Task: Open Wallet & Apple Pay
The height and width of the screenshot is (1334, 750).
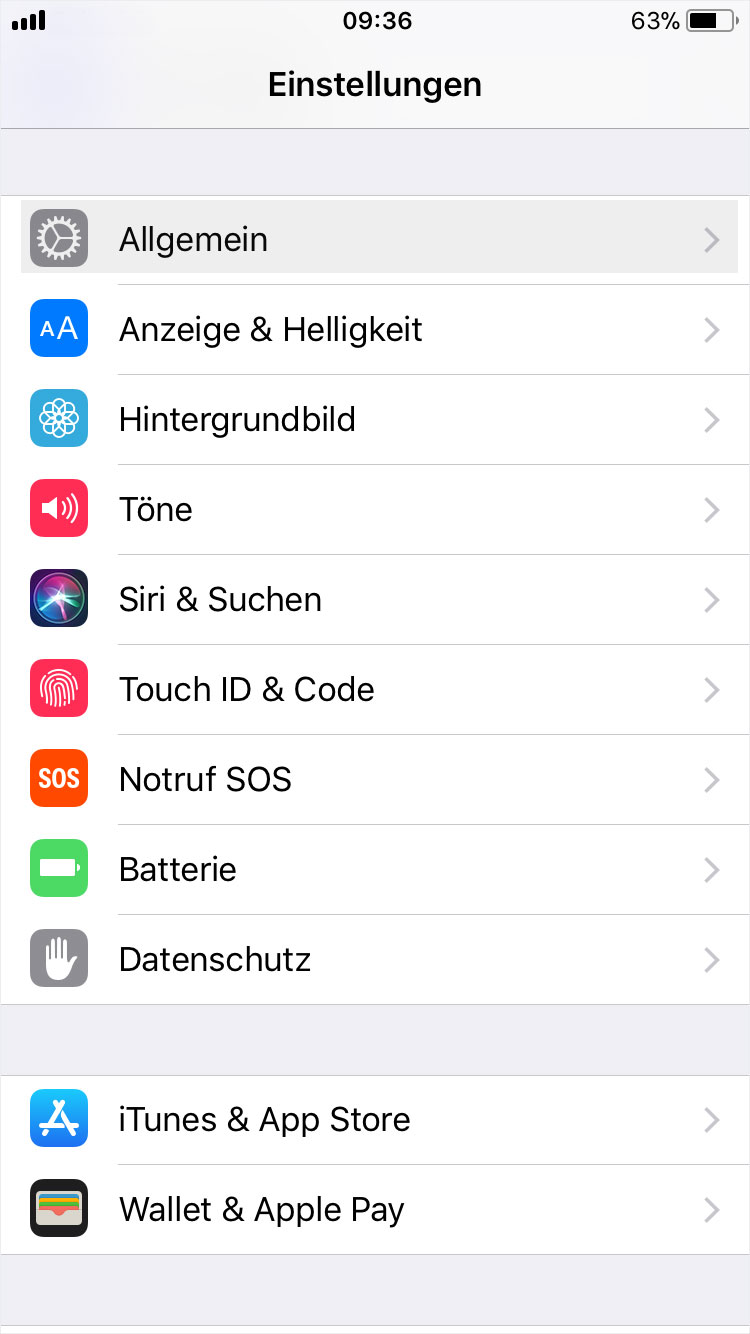Action: 375,1210
